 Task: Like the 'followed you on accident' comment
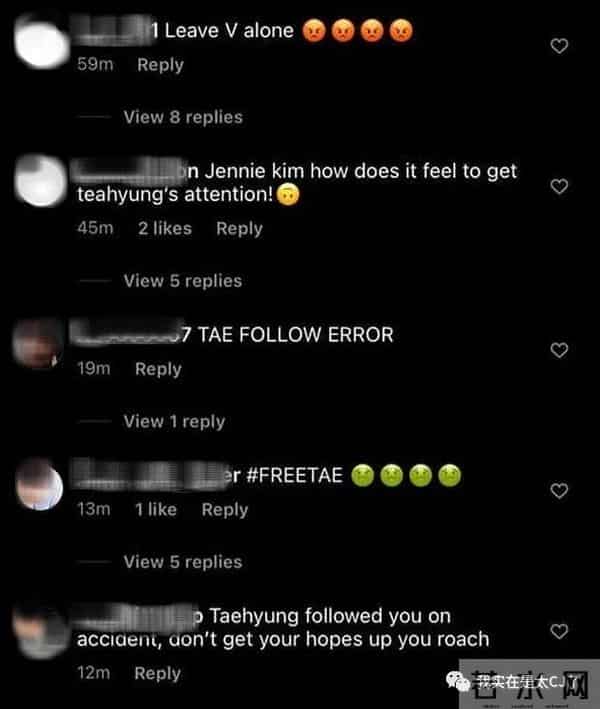(x=560, y=631)
